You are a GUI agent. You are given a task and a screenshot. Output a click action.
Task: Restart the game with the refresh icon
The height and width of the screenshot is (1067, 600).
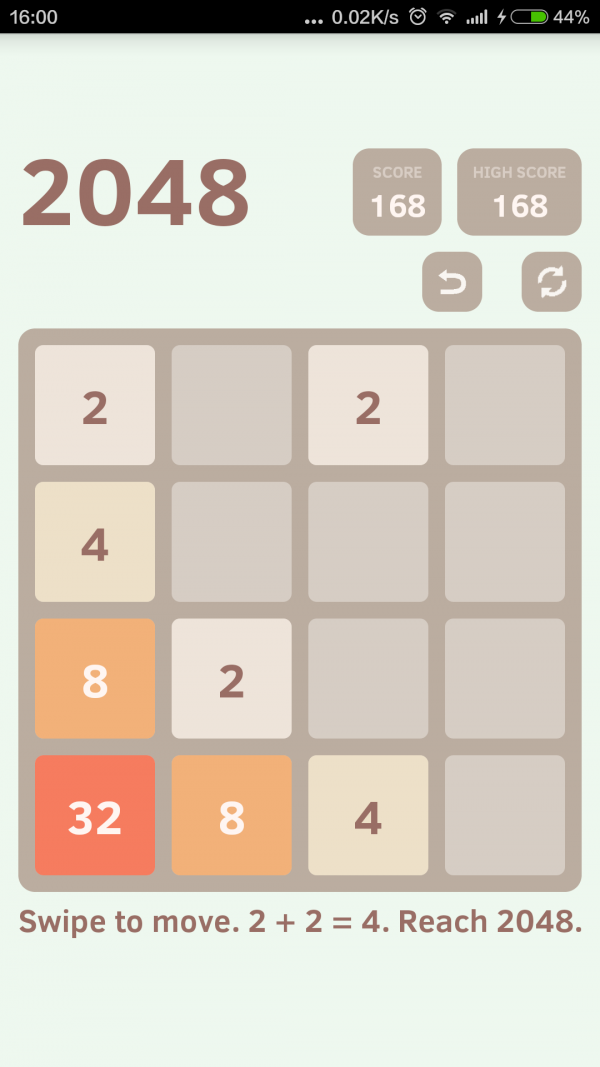pos(551,282)
